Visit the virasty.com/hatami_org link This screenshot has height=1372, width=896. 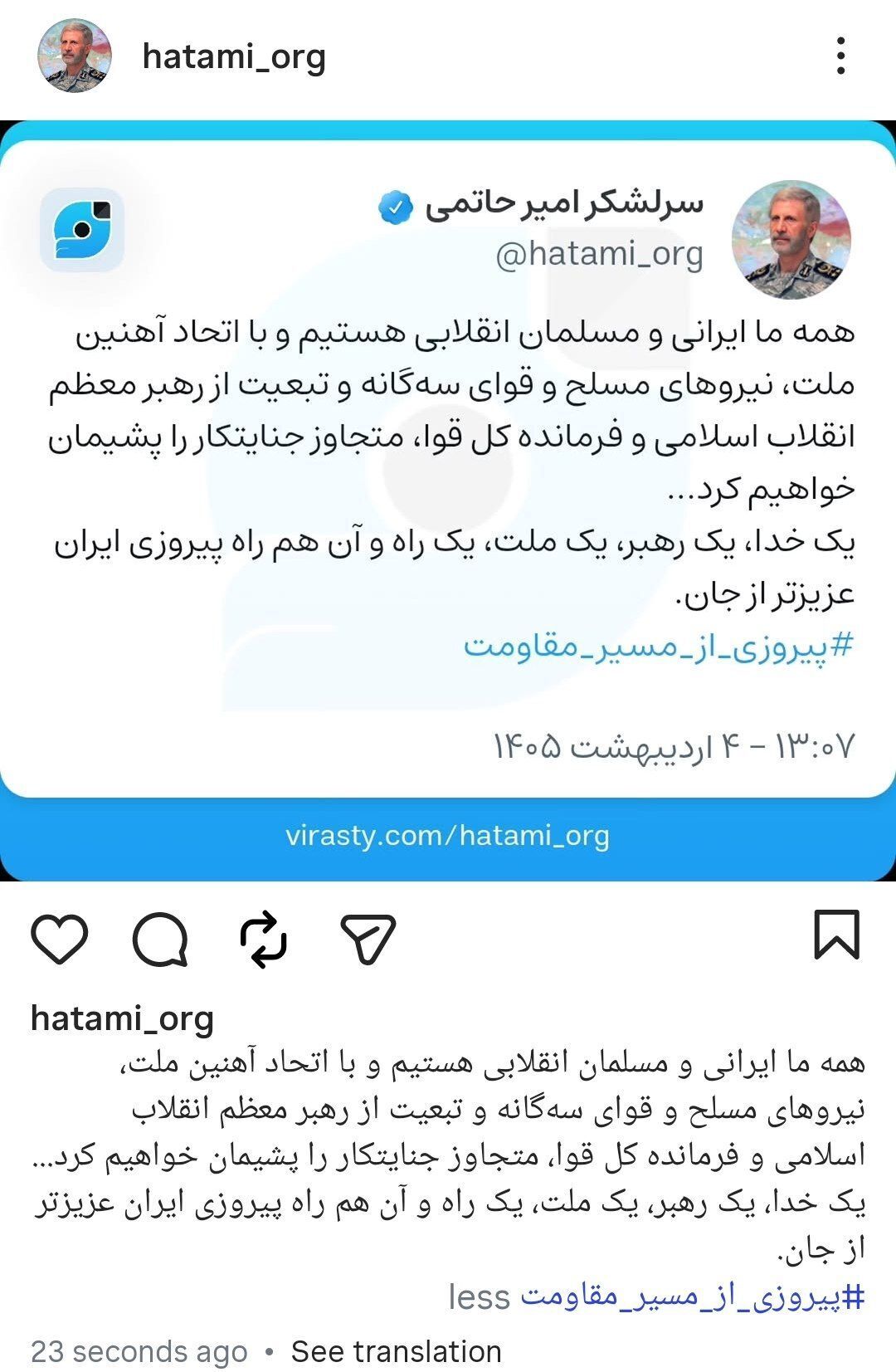[448, 837]
